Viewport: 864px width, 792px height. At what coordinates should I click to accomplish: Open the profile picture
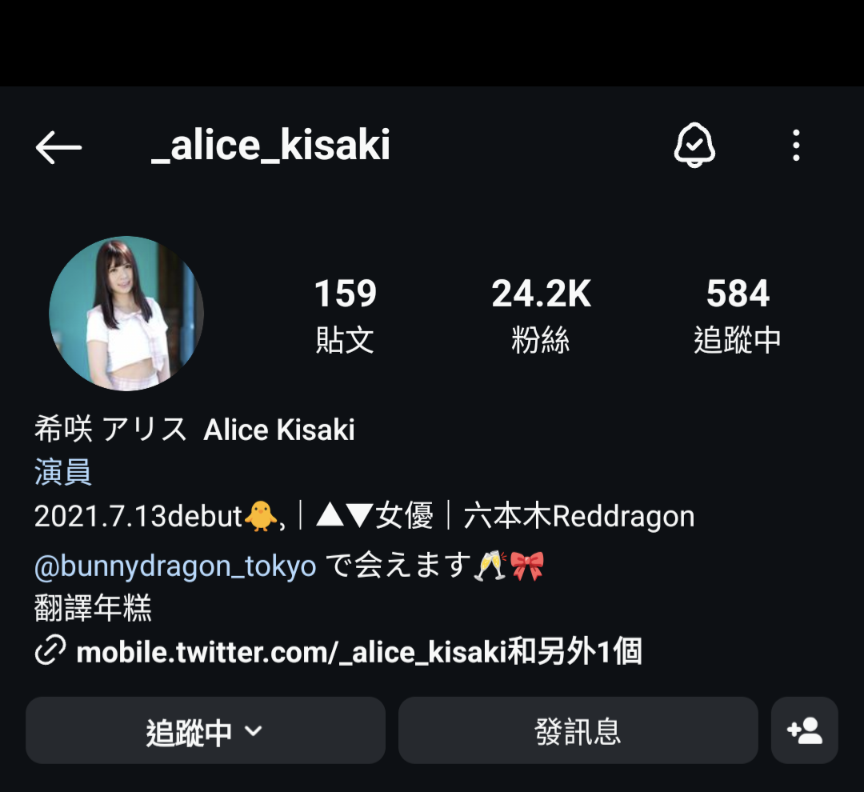coord(126,313)
